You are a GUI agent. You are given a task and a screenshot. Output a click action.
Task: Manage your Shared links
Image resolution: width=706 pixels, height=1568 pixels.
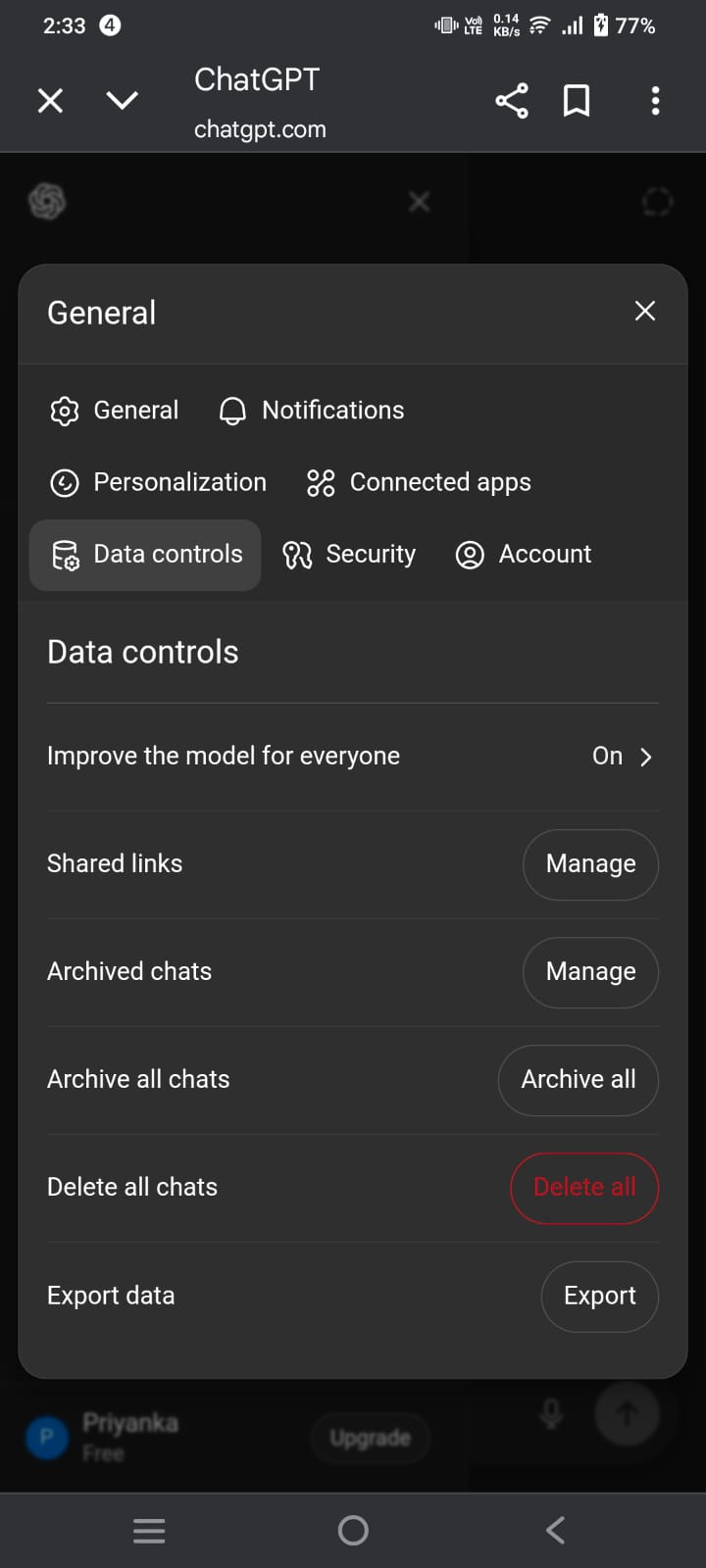[590, 863]
